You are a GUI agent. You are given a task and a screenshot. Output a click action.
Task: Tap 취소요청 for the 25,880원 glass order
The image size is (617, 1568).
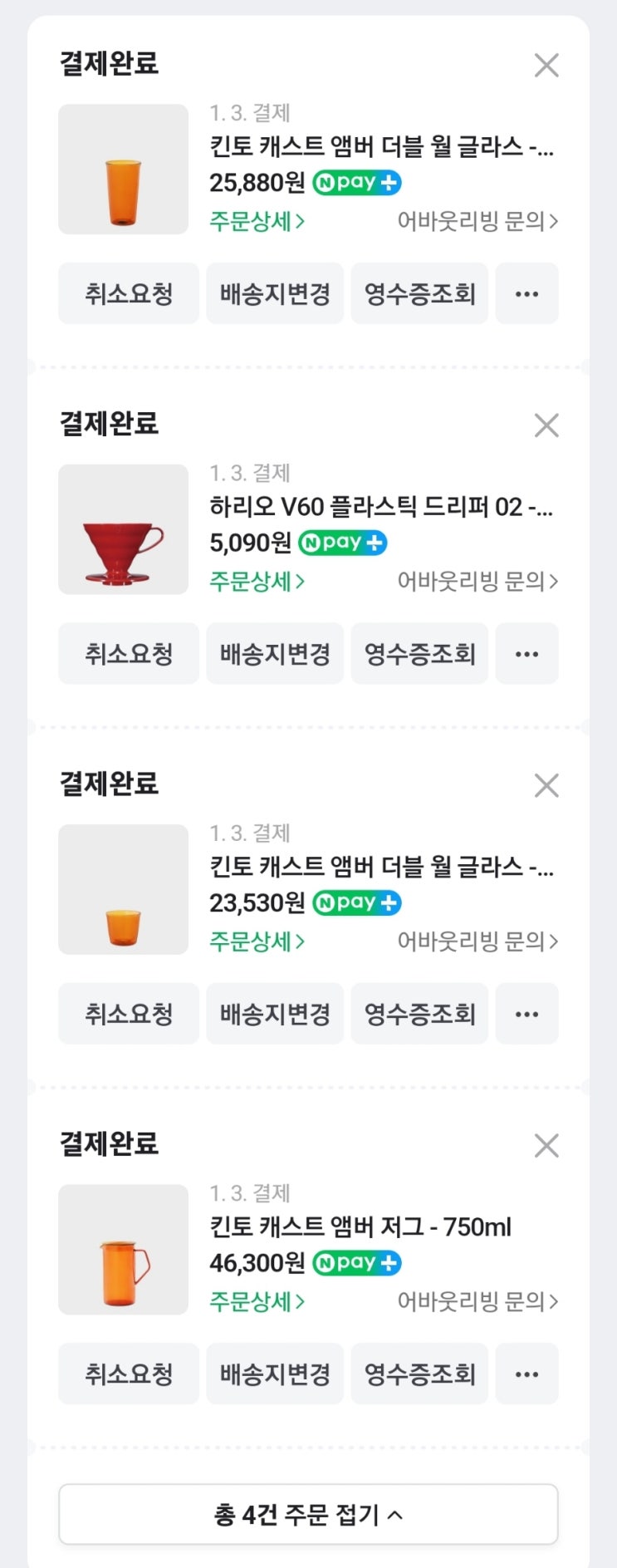point(129,293)
